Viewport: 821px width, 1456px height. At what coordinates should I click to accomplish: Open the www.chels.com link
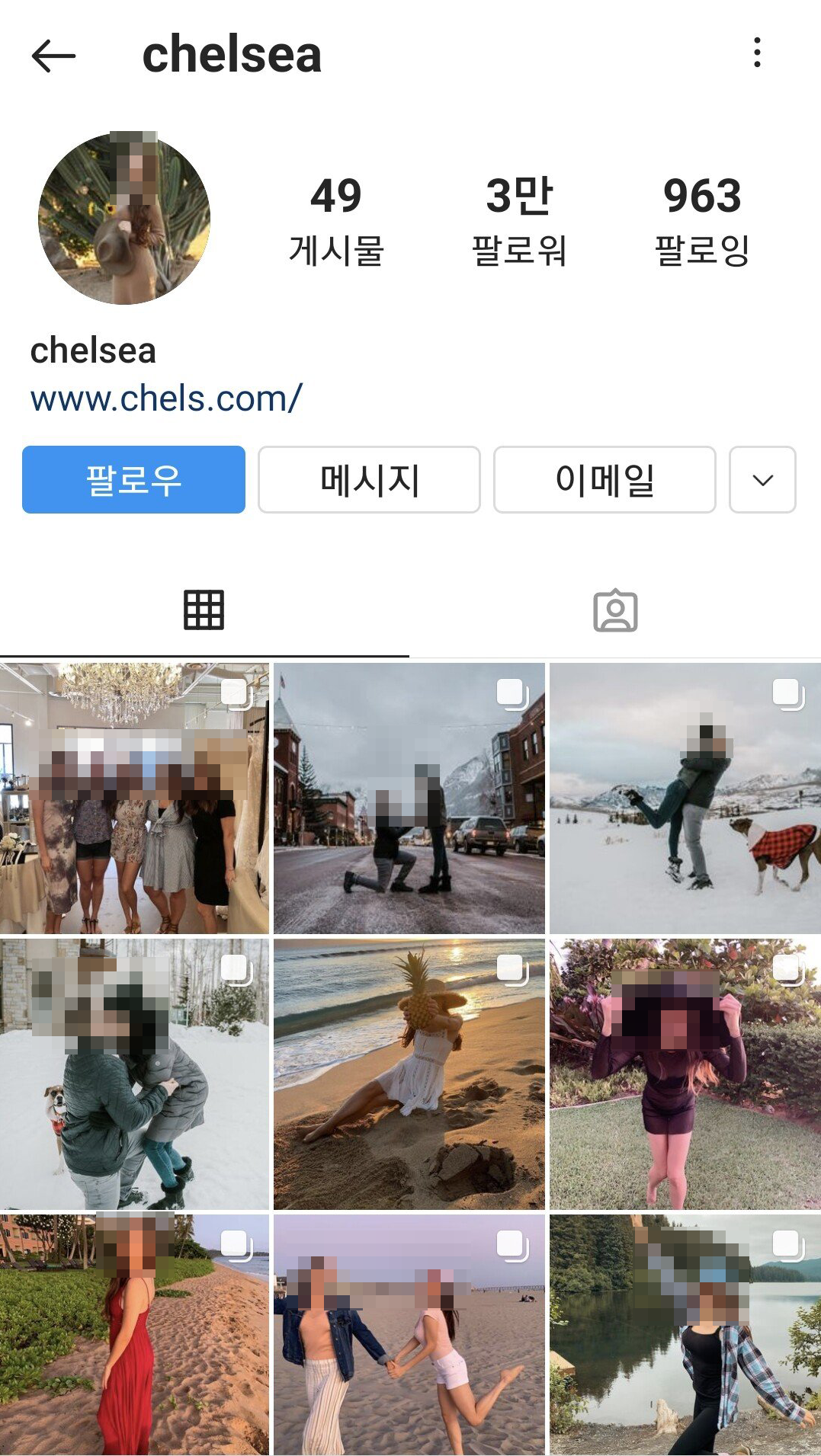166,398
